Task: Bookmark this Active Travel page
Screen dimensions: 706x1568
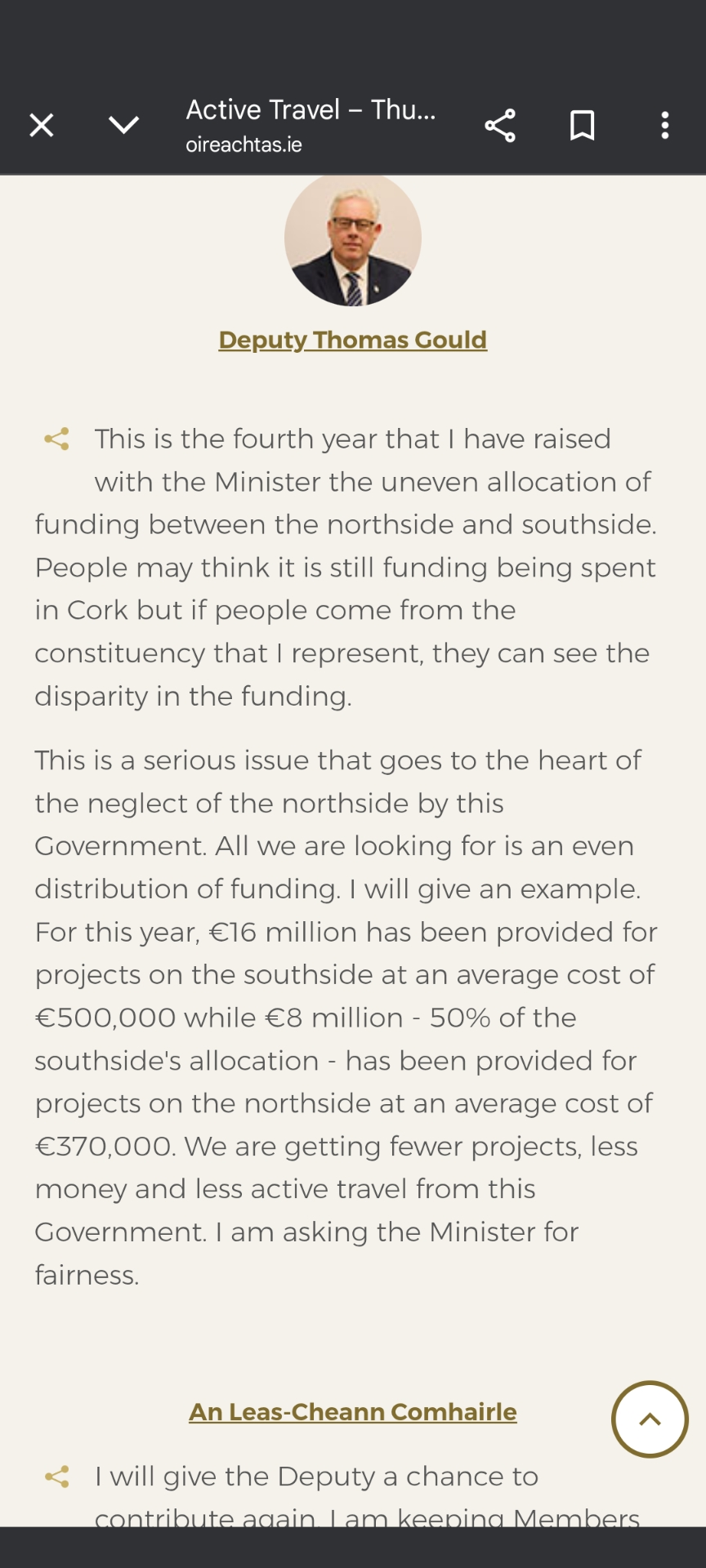Action: click(x=582, y=126)
